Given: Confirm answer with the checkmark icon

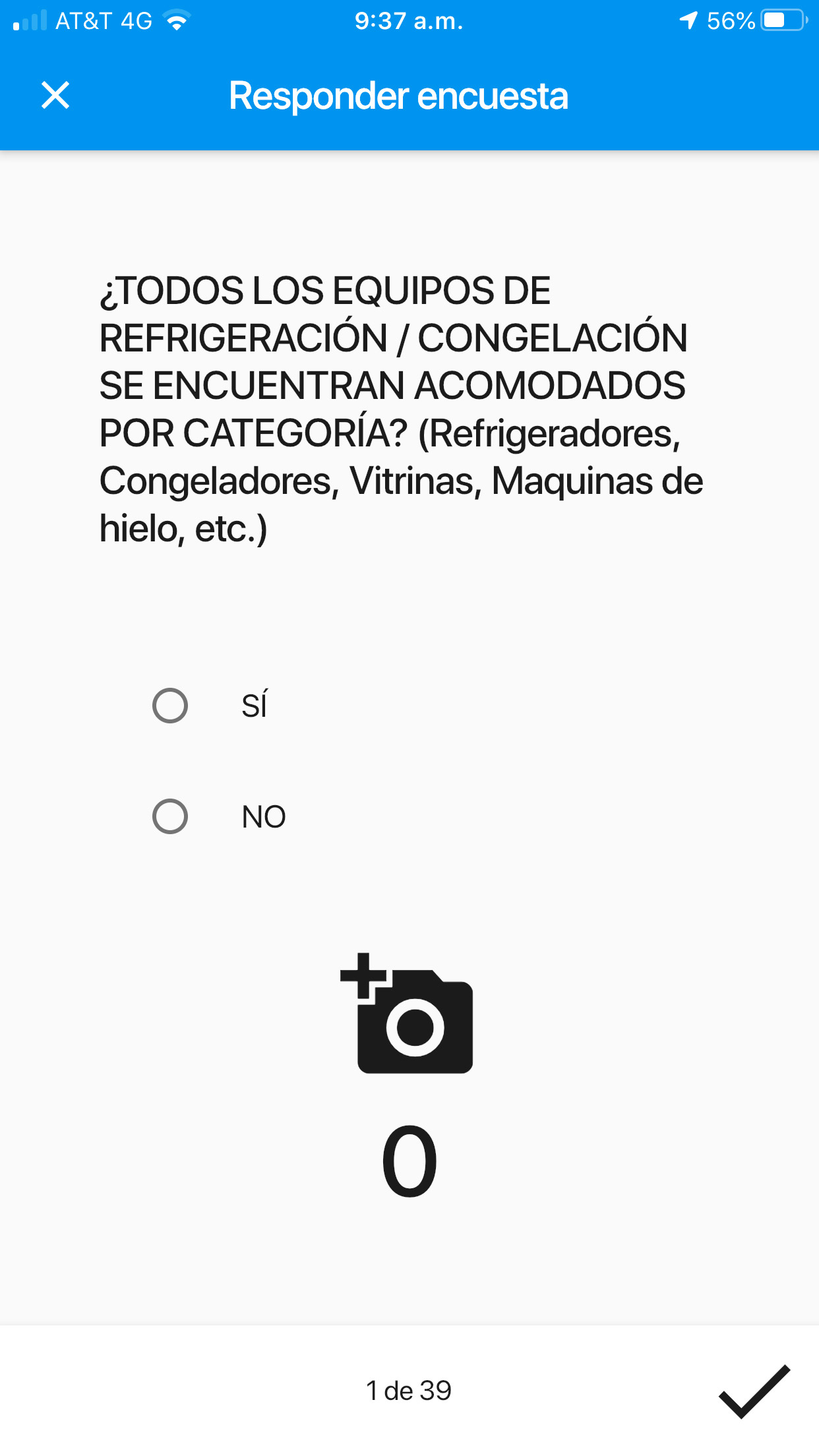Looking at the screenshot, I should click(754, 1391).
